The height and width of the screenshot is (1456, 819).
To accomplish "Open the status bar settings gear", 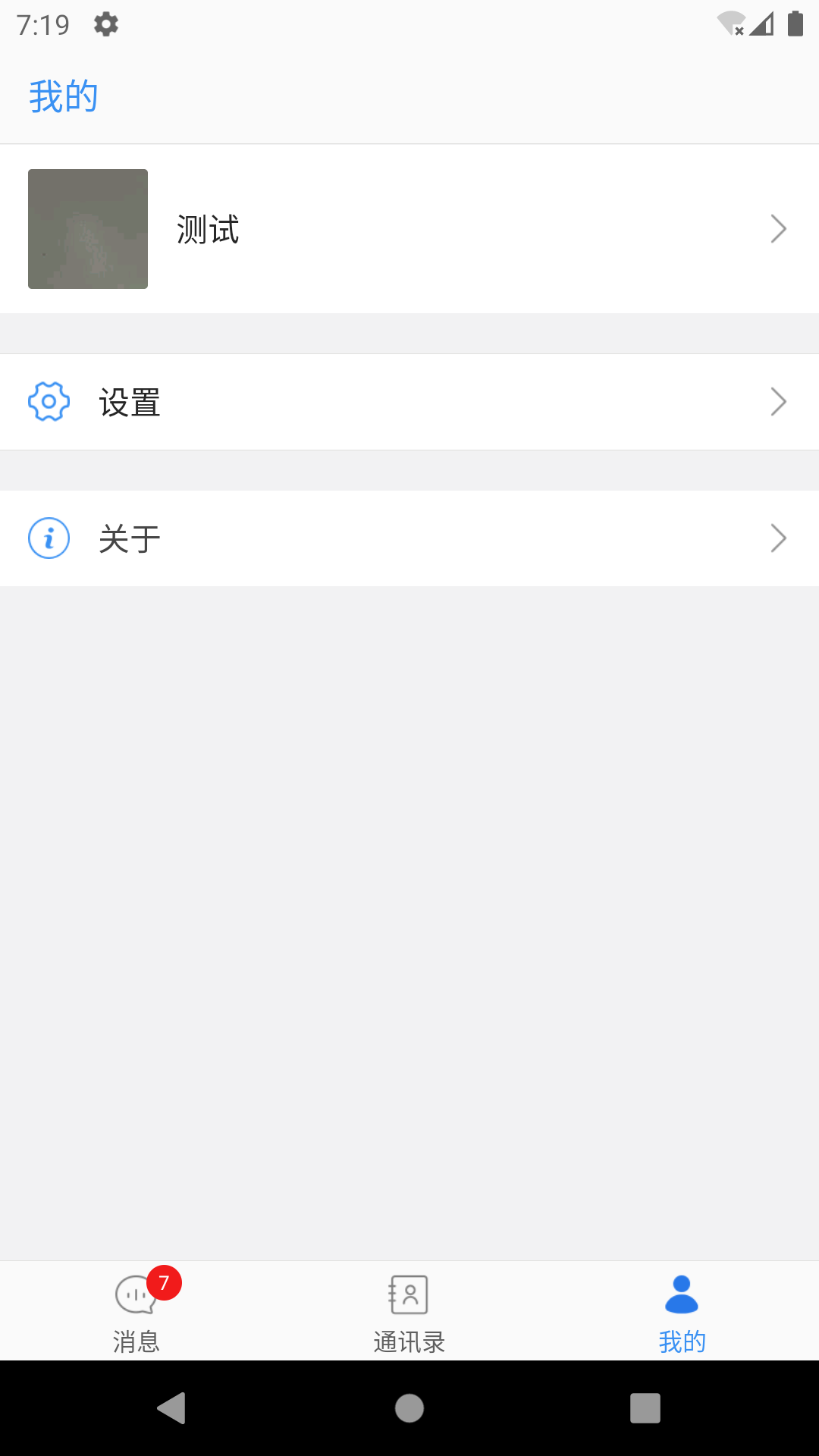I will (105, 23).
